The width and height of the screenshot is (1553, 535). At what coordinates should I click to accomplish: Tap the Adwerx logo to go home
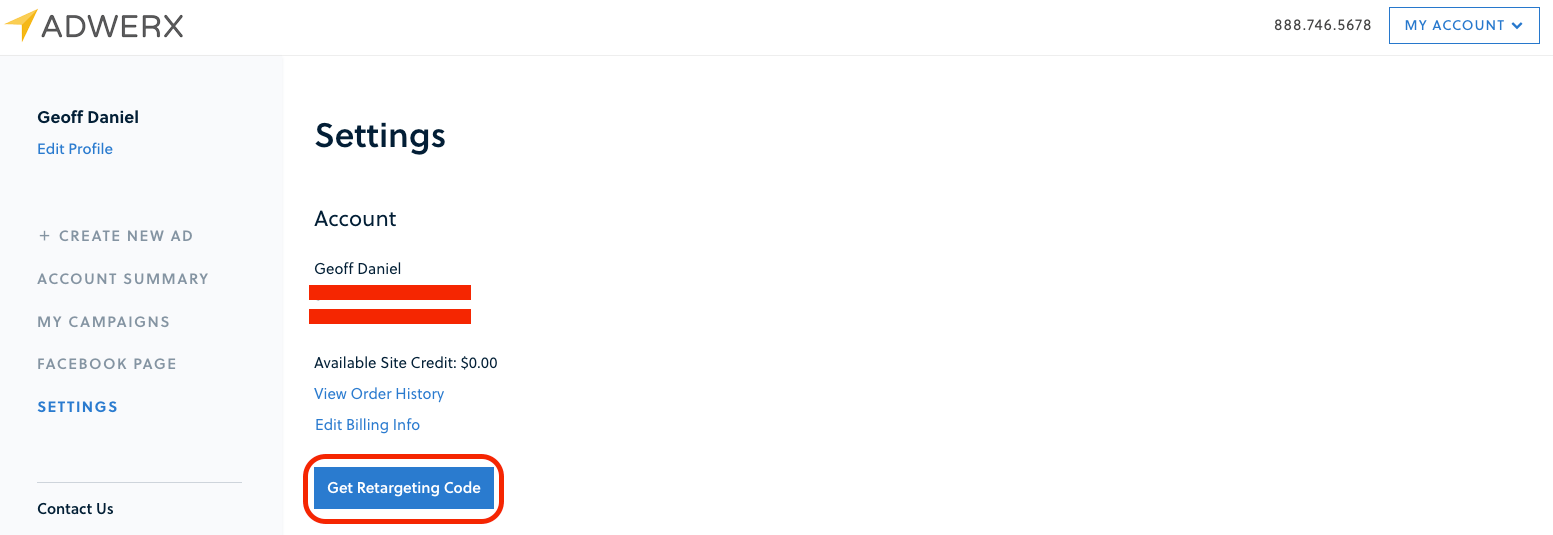point(95,26)
